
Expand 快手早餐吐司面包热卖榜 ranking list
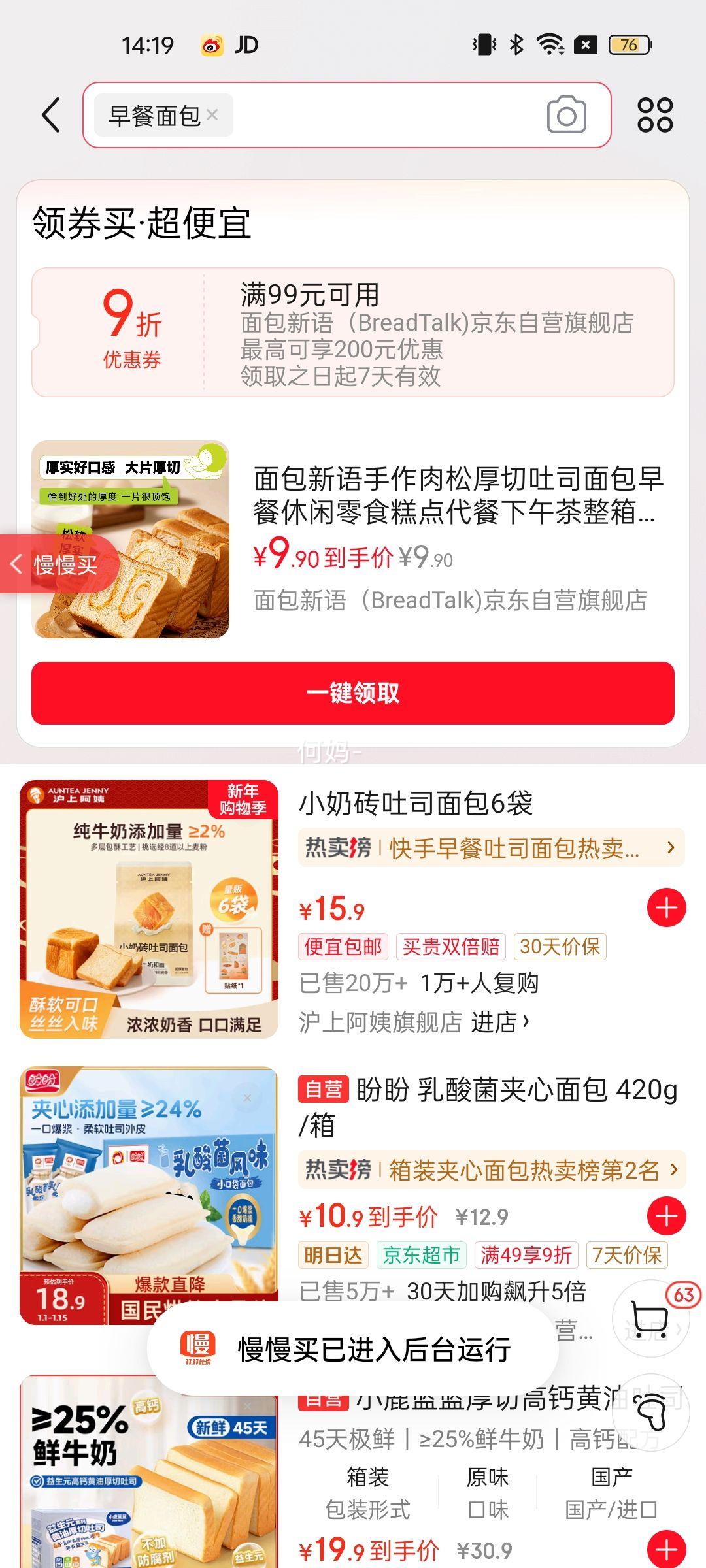[487, 847]
